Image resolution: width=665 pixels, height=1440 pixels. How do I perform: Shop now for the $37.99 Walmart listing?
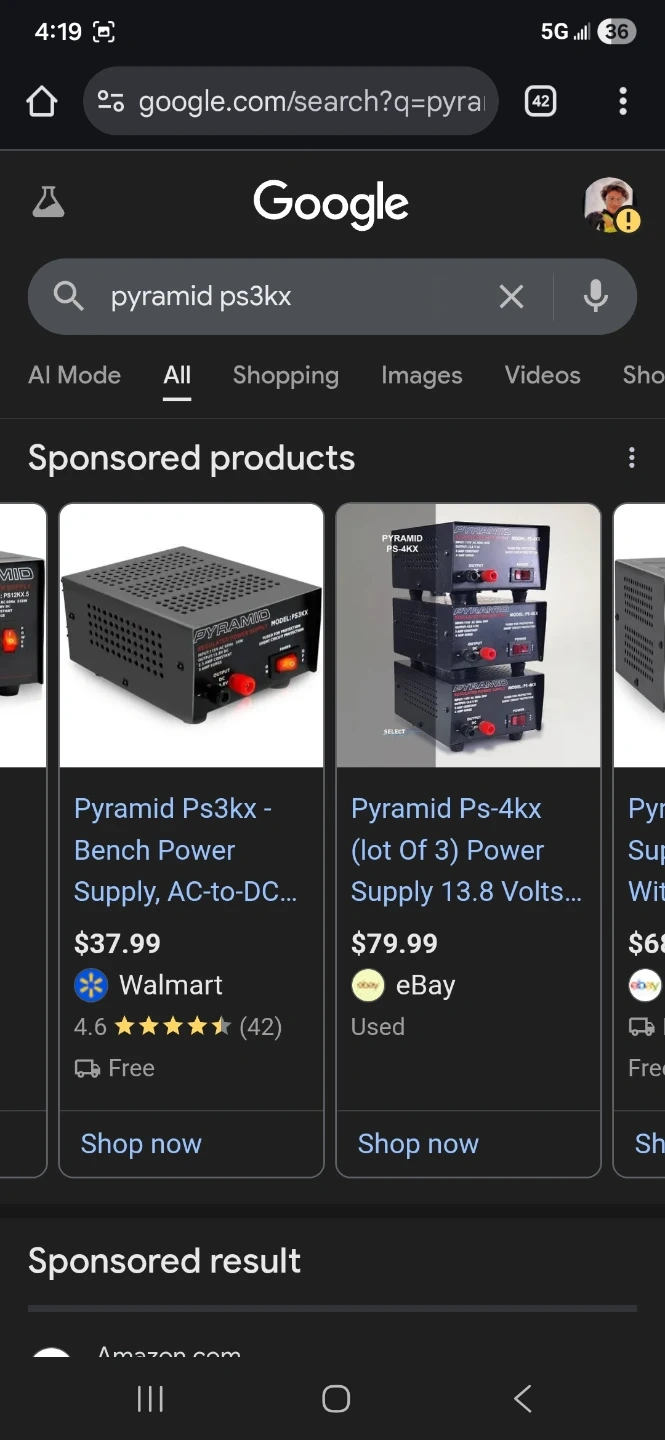141,1143
